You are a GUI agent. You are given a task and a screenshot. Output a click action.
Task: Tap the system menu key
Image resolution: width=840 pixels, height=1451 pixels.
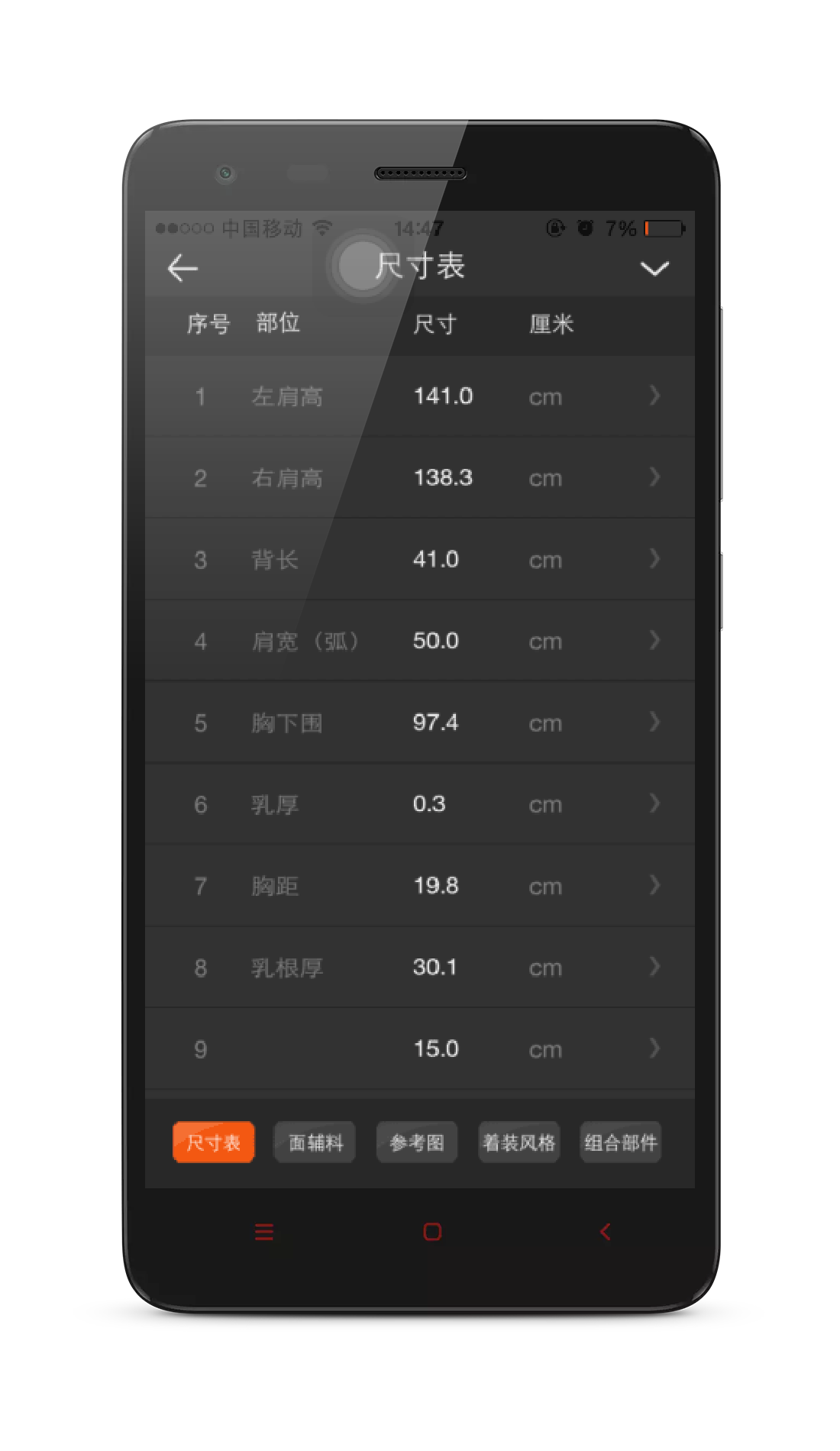pos(264,1232)
